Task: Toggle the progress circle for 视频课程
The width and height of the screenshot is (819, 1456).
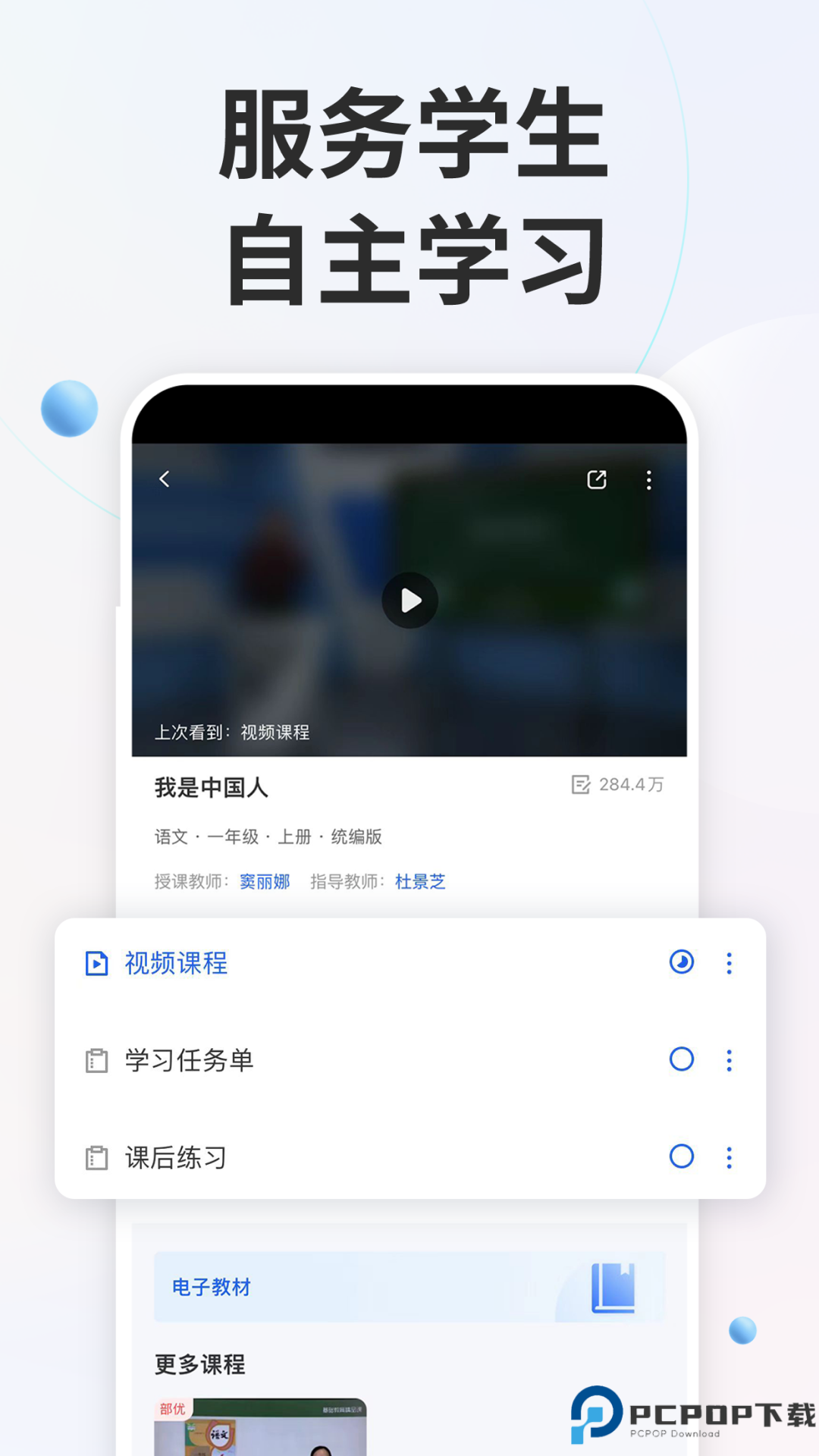Action: tap(682, 963)
